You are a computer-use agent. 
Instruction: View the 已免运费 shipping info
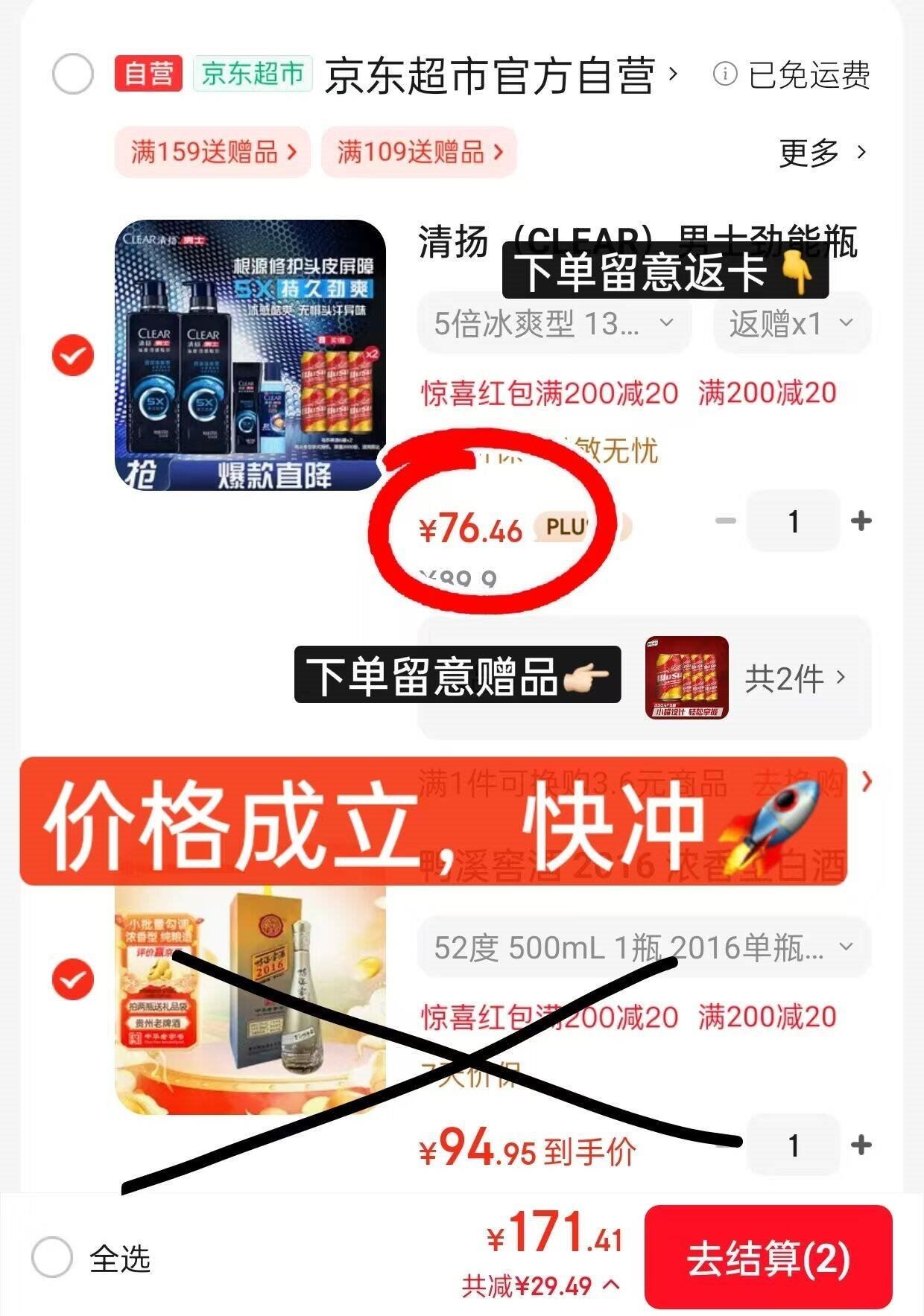click(x=792, y=74)
